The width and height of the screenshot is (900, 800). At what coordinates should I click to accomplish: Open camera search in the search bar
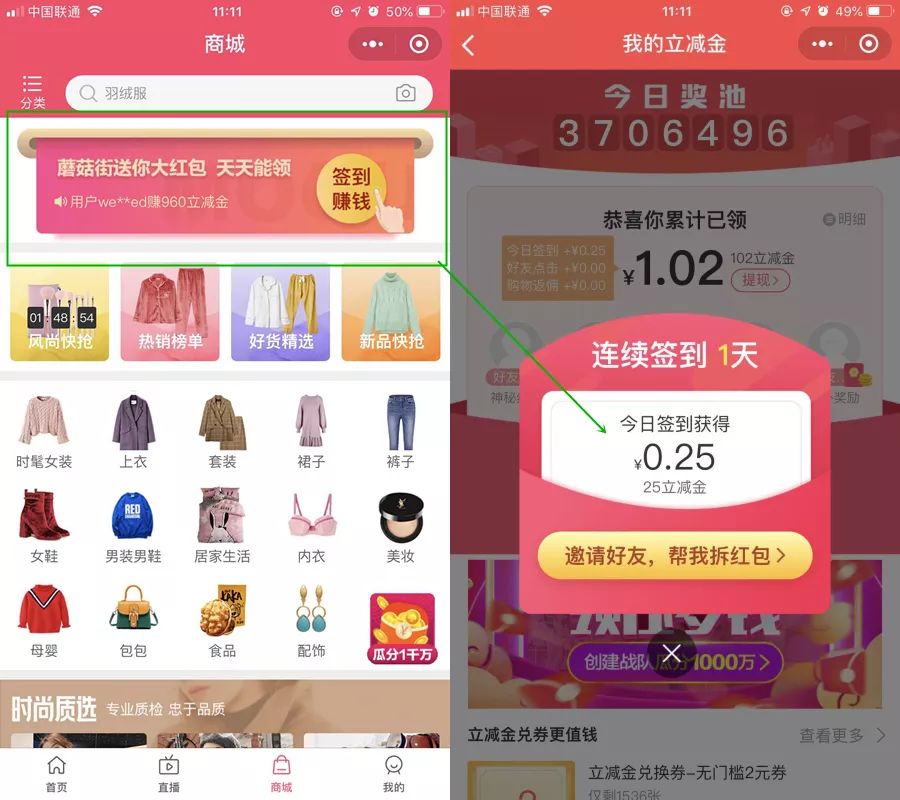[405, 93]
